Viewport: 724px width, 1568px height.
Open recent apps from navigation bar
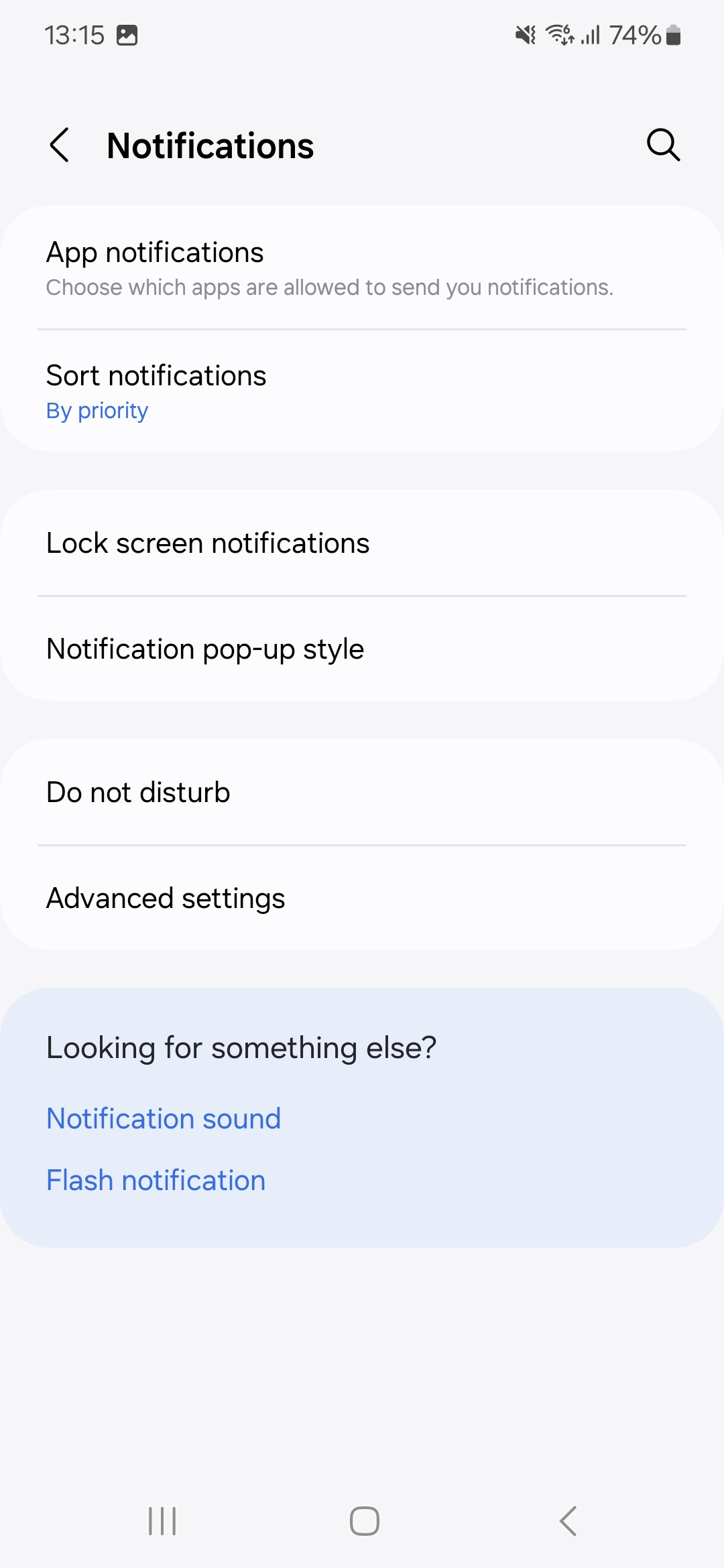pyautogui.click(x=162, y=1520)
